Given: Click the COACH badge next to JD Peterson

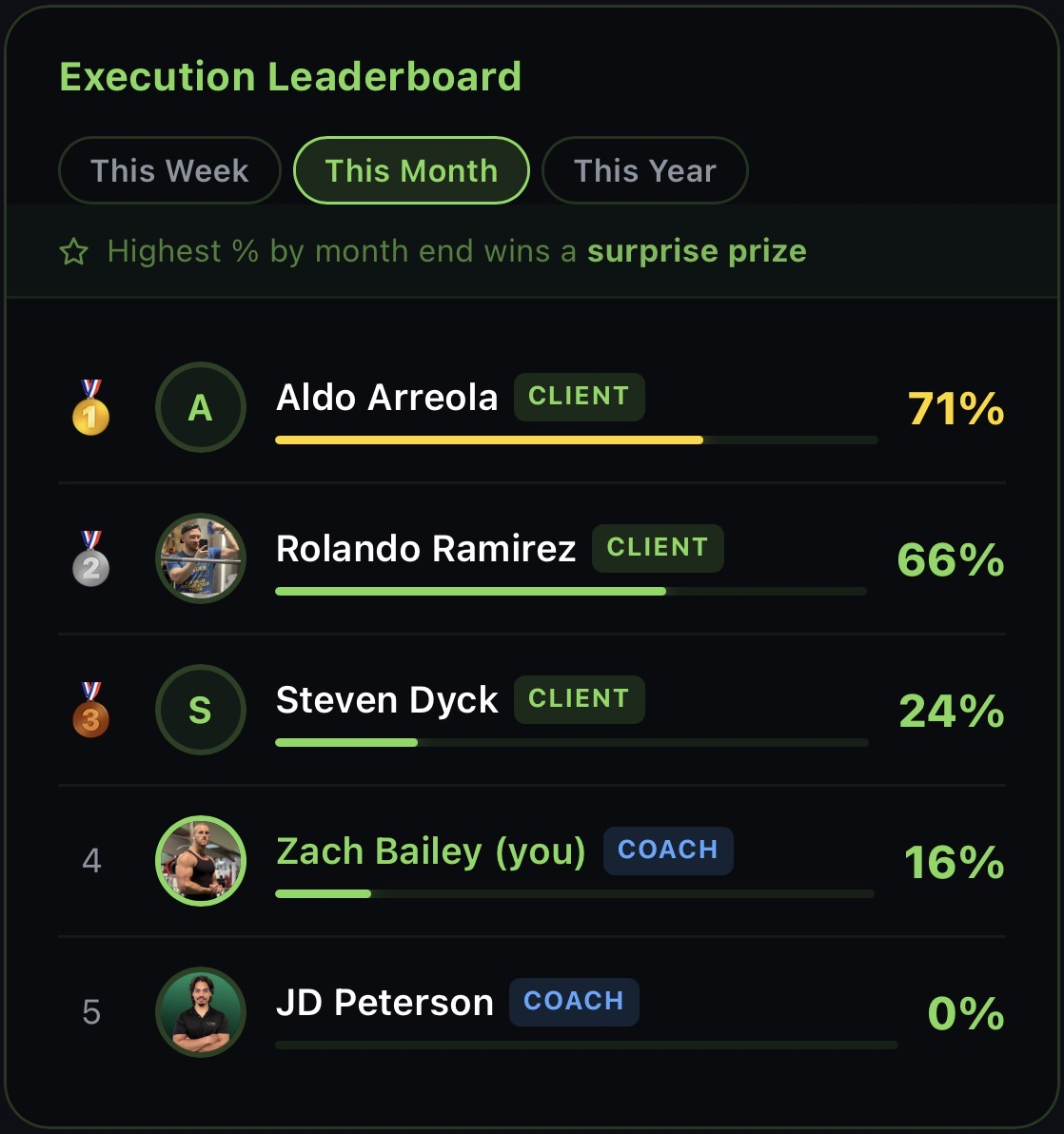Looking at the screenshot, I should pos(574,1002).
